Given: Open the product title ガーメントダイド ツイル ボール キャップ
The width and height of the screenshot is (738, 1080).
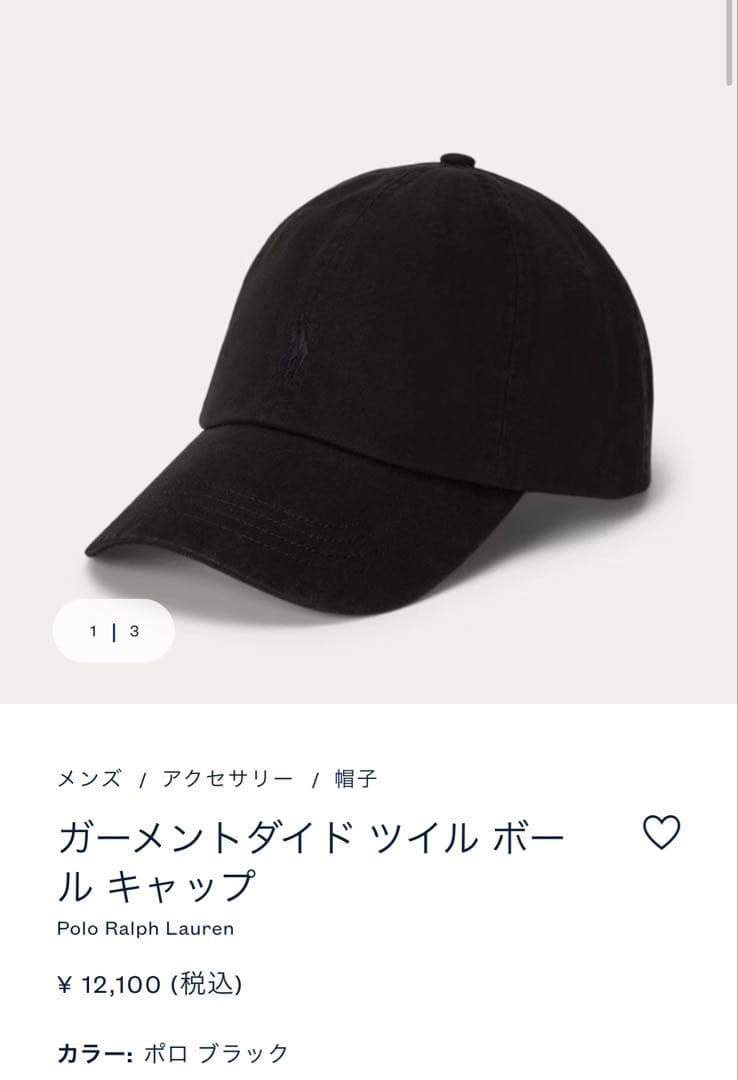Looking at the screenshot, I should click(x=310, y=857).
